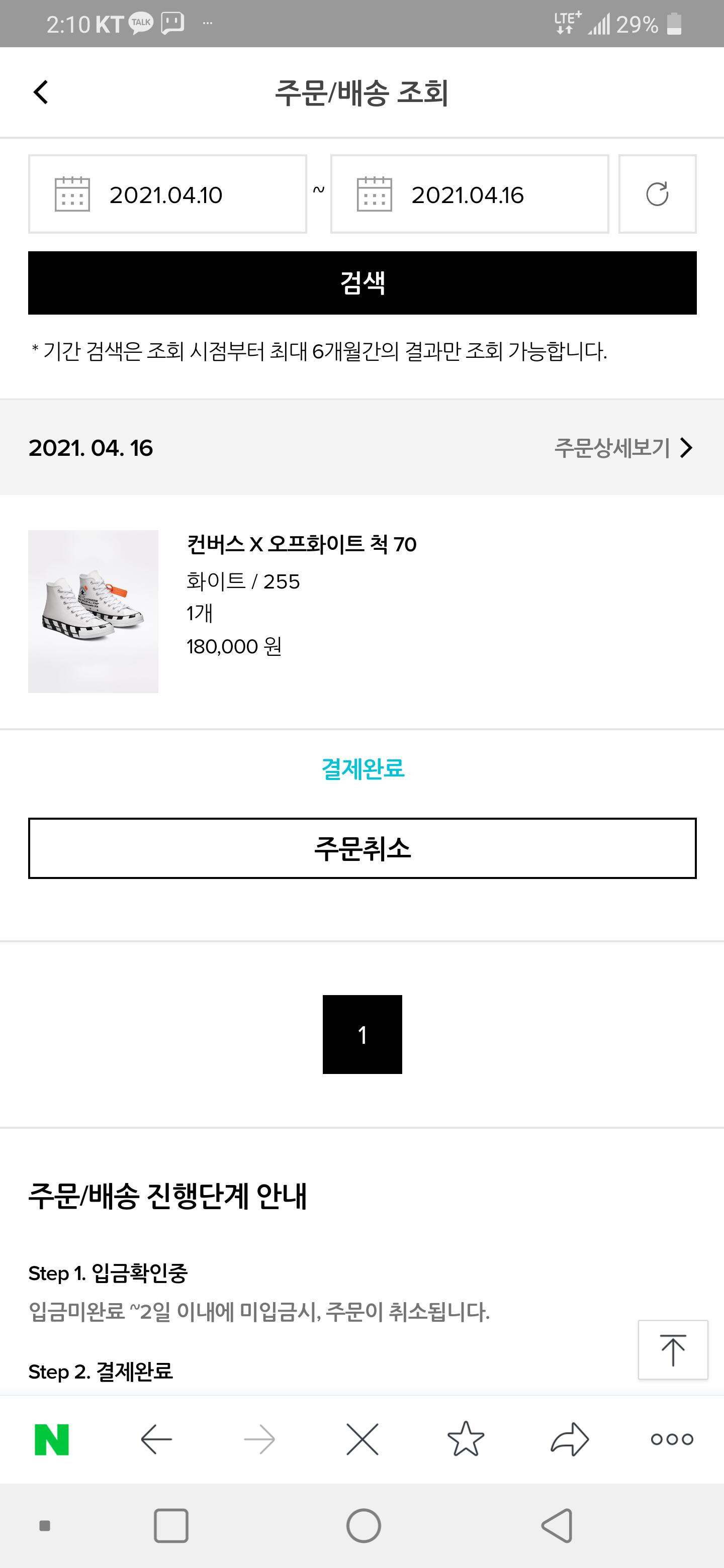The image size is (724, 1568).
Task: Bookmark this page with the star
Action: [466, 1439]
